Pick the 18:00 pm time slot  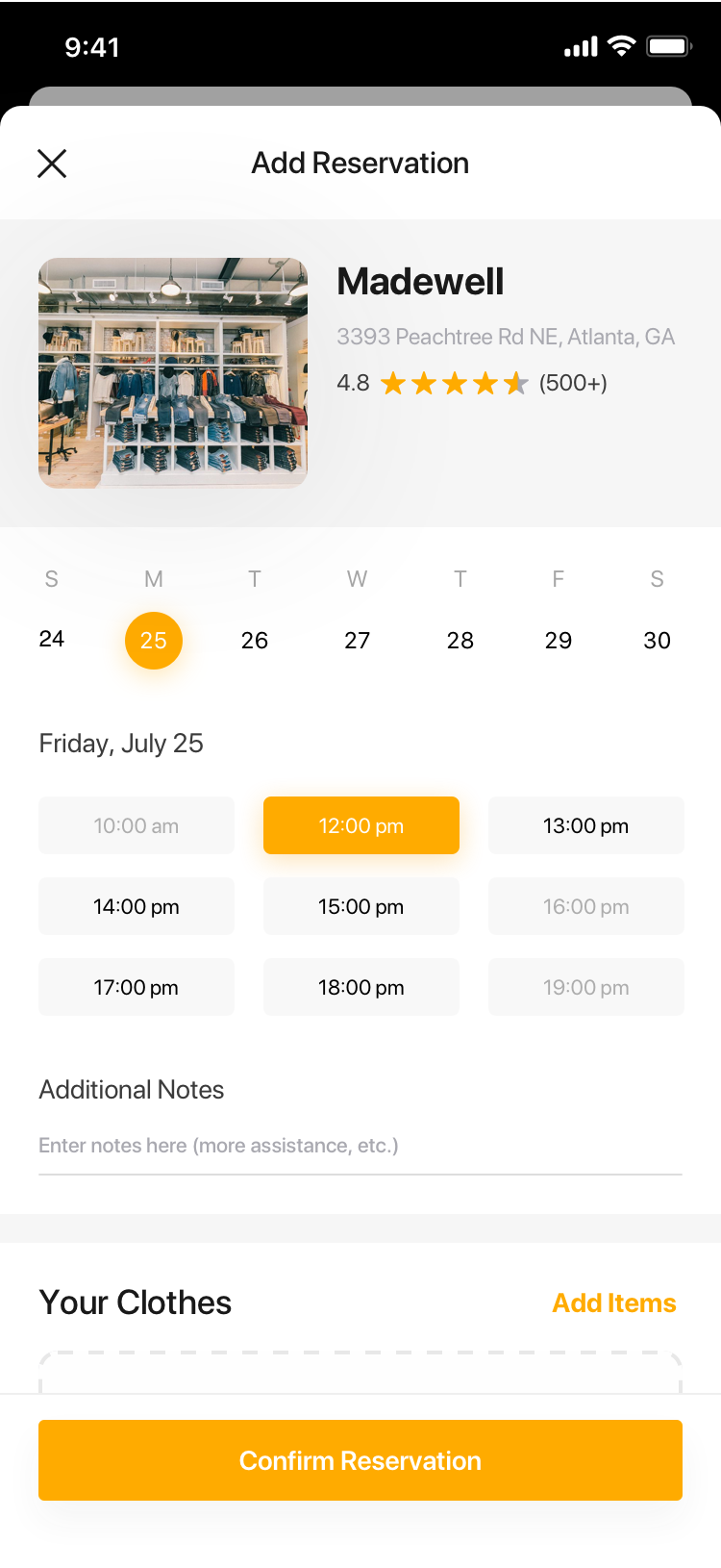click(x=361, y=987)
